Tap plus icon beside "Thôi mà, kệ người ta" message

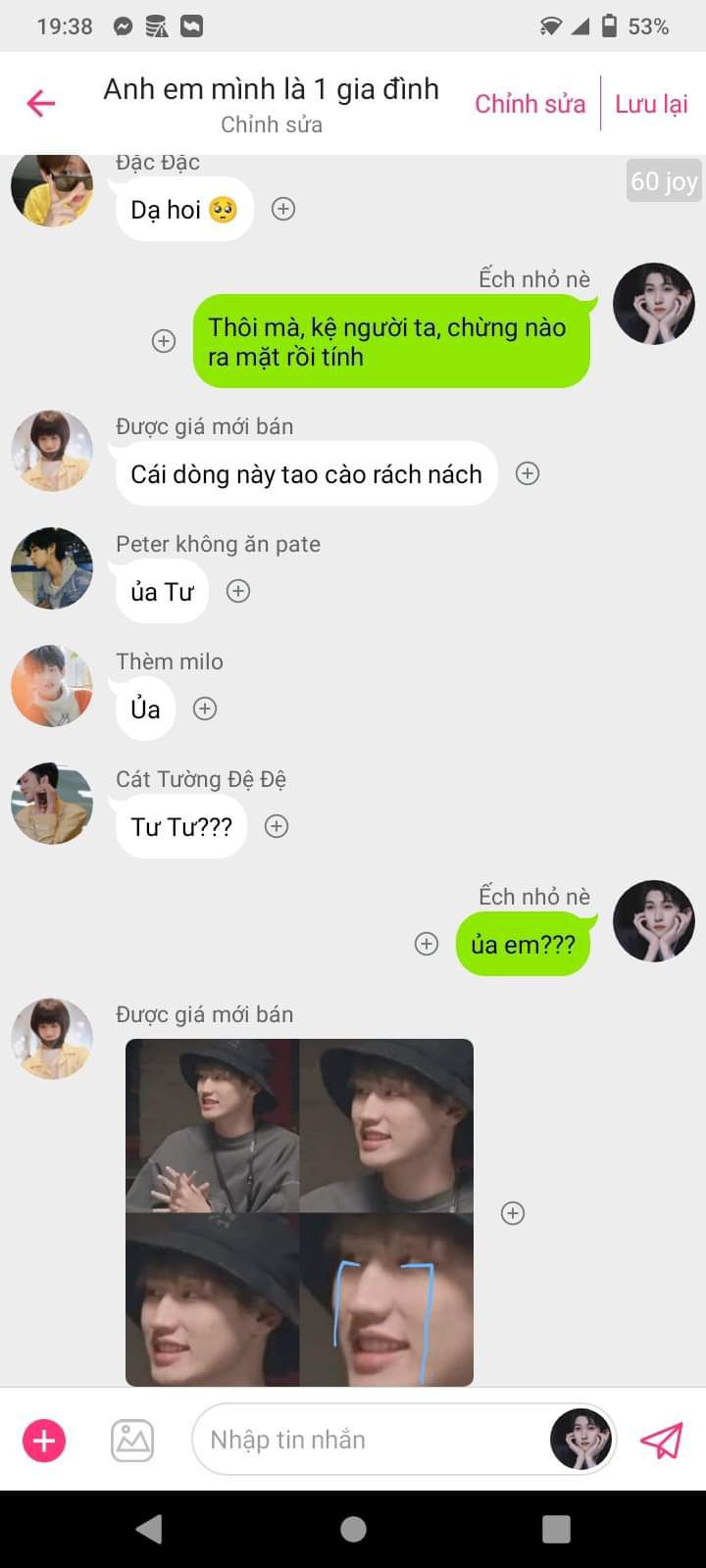tap(164, 341)
